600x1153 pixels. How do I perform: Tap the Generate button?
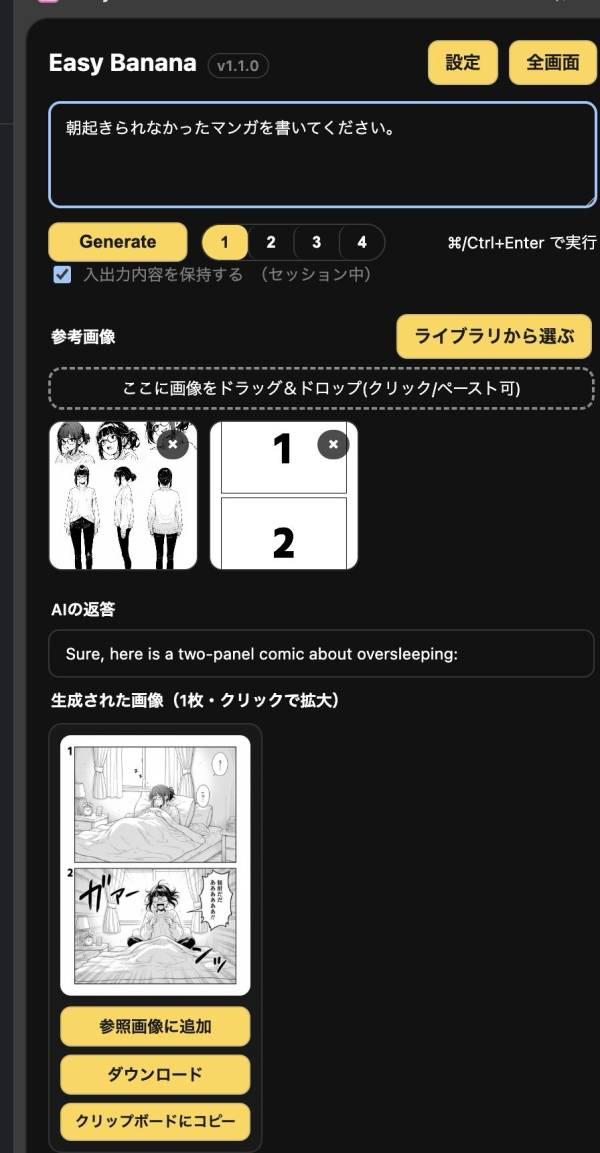tap(118, 242)
